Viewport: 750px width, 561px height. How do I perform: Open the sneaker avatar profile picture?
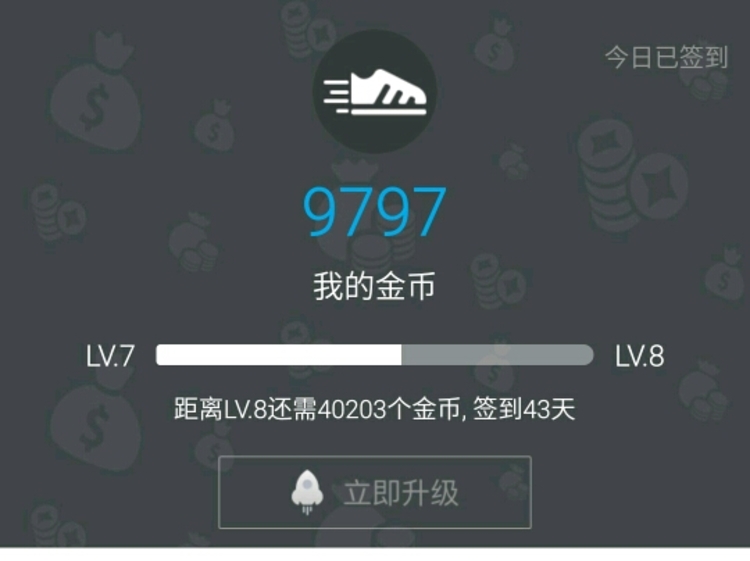(x=375, y=91)
